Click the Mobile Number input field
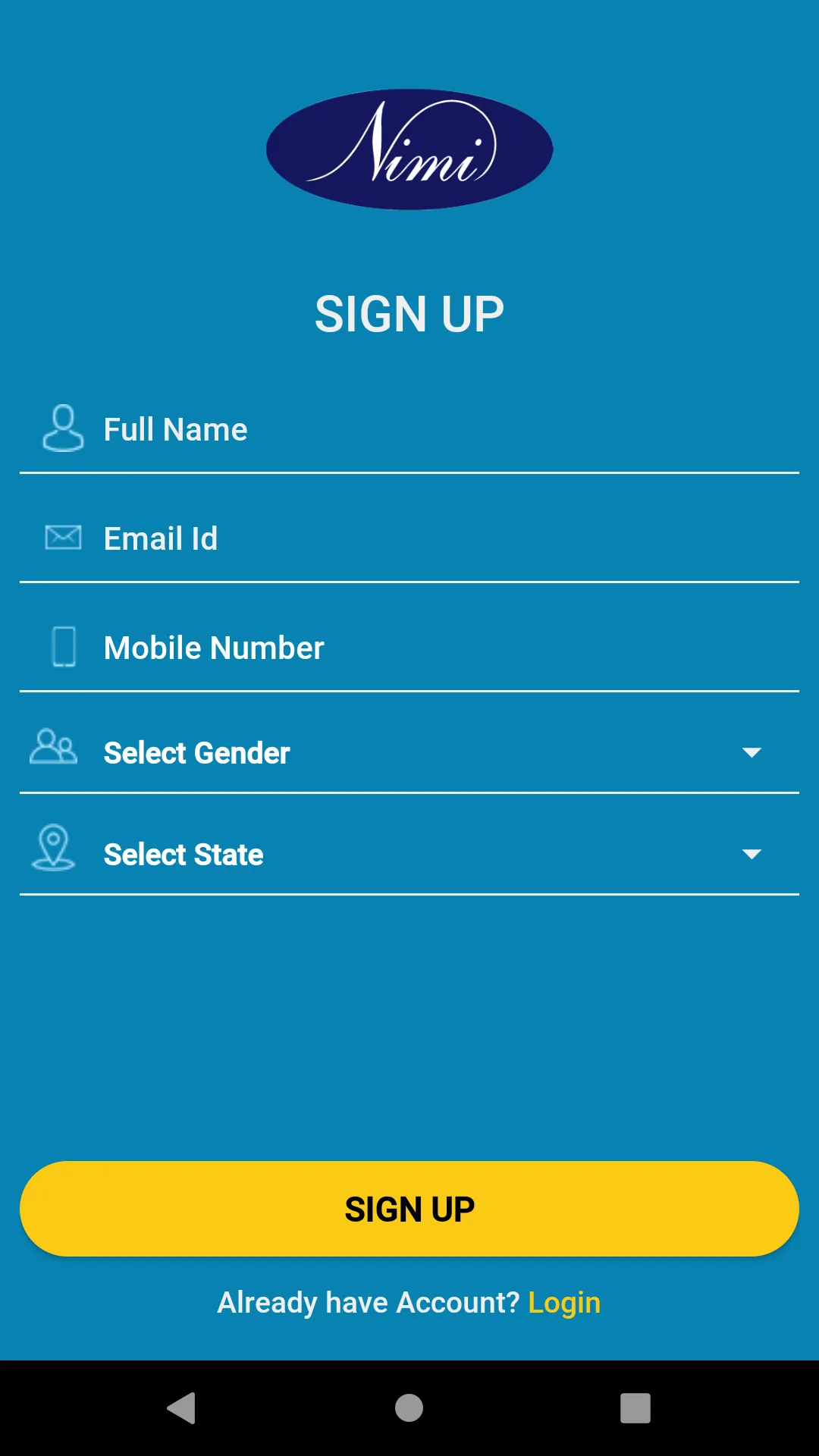This screenshot has height=1456, width=819. [409, 646]
